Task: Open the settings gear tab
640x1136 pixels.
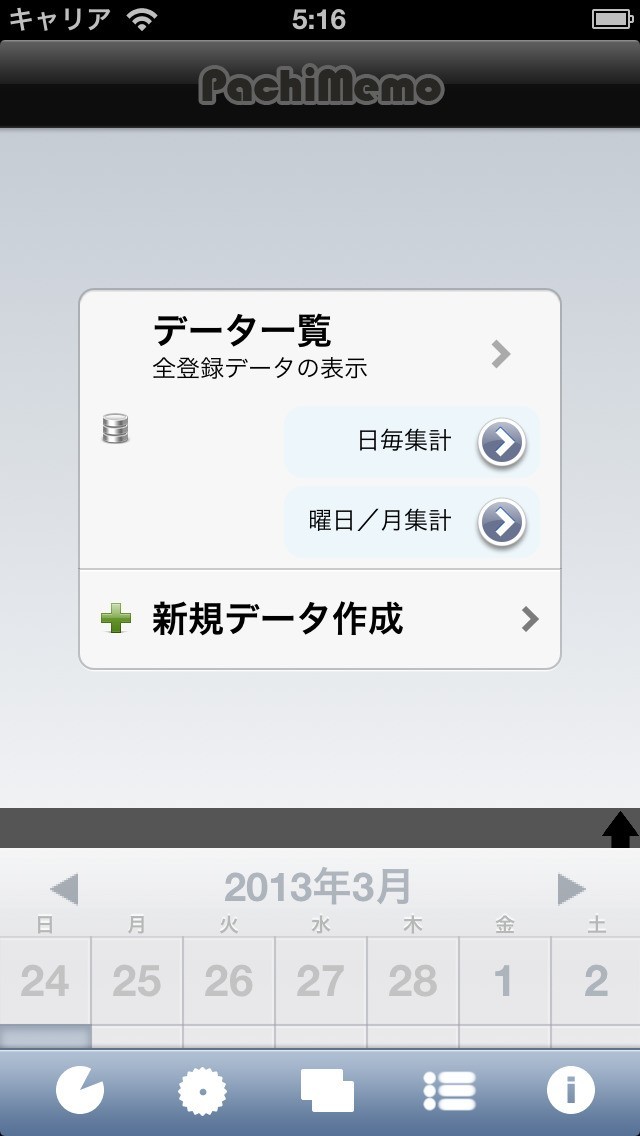Action: pos(203,1090)
